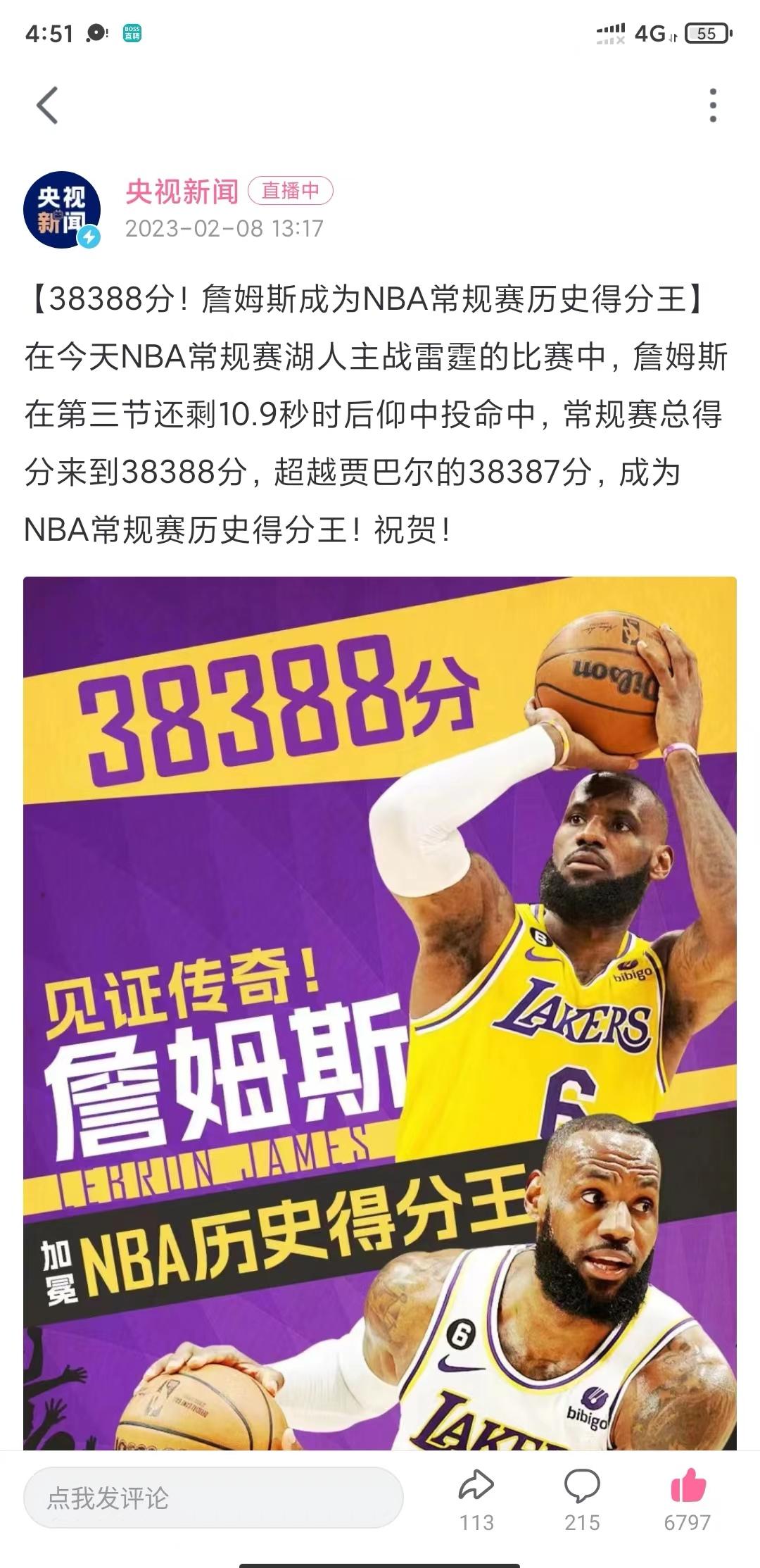This screenshot has height=1568, width=760.
Task: Tap the 点我发评论 comment field
Action: 213,1498
